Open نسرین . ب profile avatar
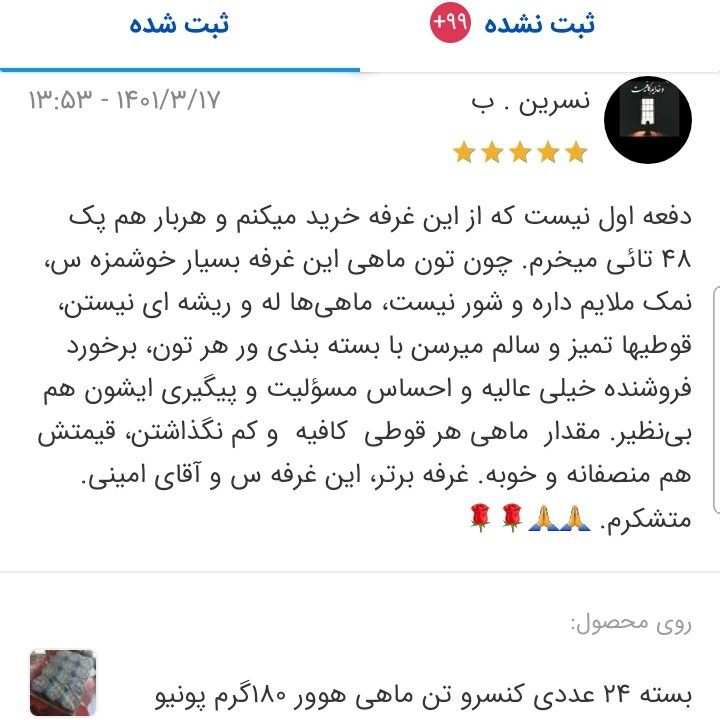The width and height of the screenshot is (720, 720). (647, 119)
